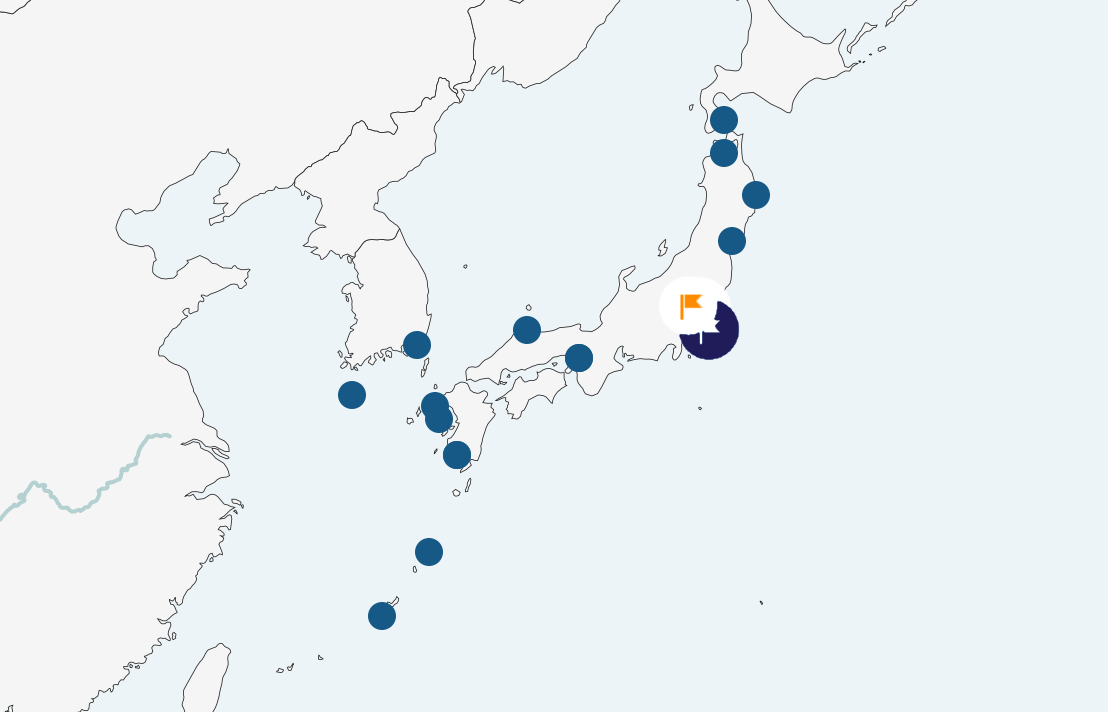Tap the northernmost marker at Aomori
This screenshot has width=1108, height=712.
(x=724, y=120)
